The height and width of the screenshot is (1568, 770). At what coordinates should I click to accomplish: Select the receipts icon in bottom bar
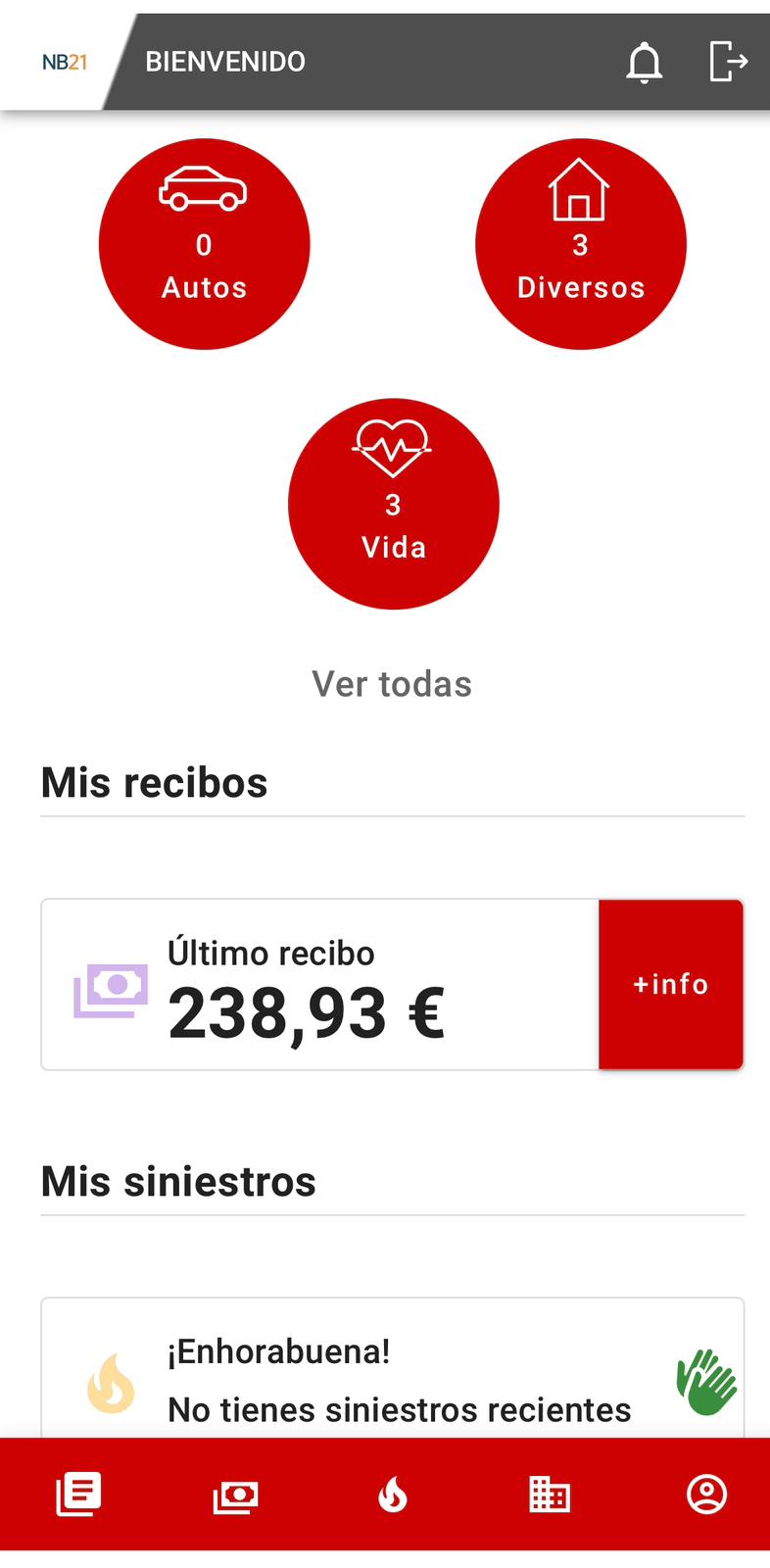tap(235, 1494)
